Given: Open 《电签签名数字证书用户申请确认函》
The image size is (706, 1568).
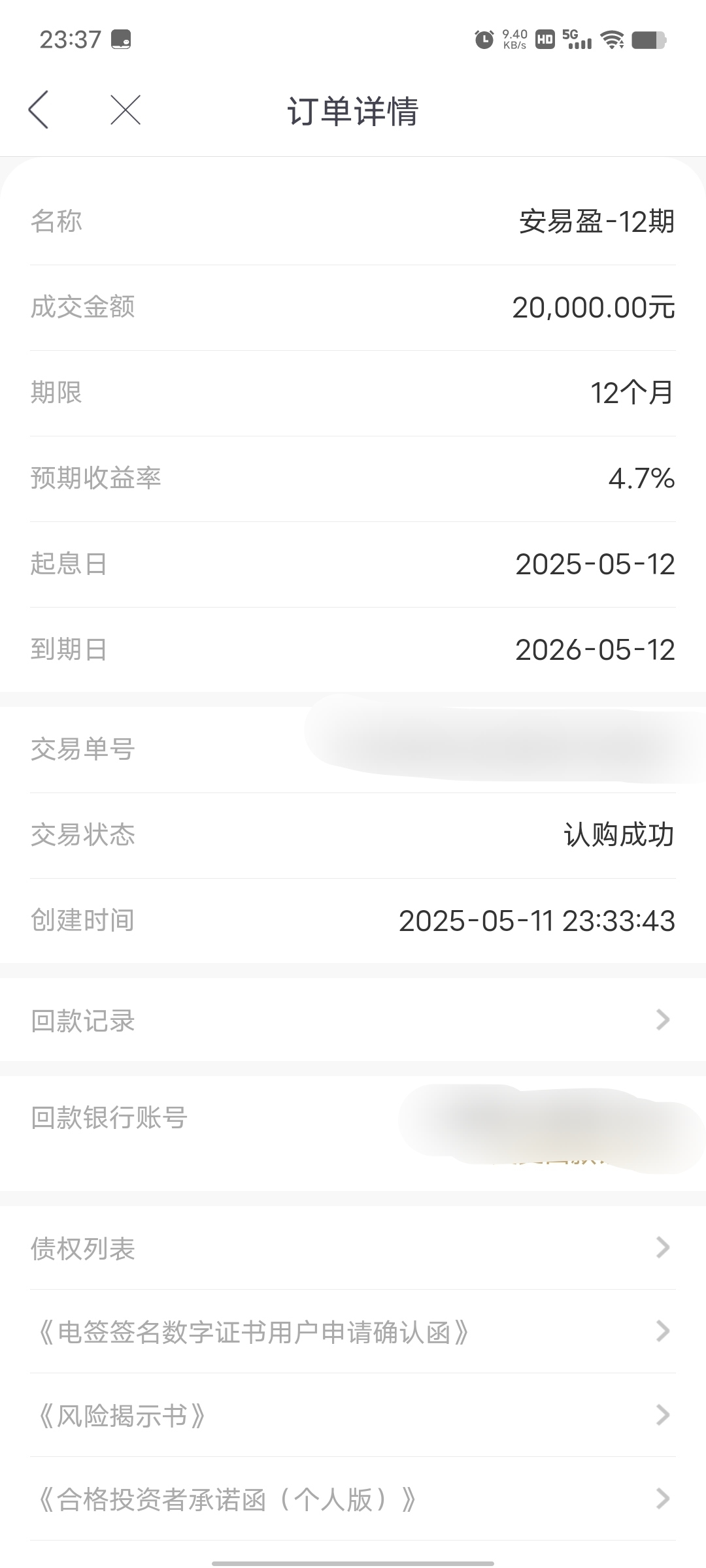Looking at the screenshot, I should [x=353, y=1331].
